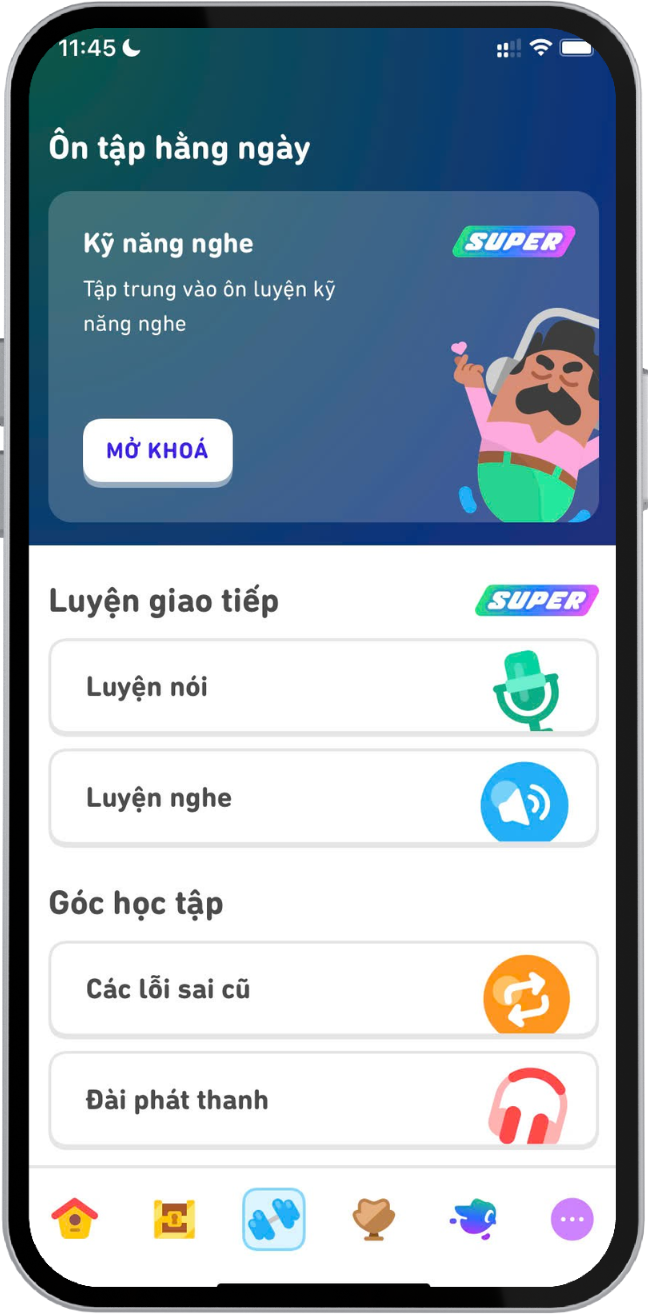The image size is (648, 1314).
Task: Open the purple more options tab
Action: pyautogui.click(x=572, y=1219)
